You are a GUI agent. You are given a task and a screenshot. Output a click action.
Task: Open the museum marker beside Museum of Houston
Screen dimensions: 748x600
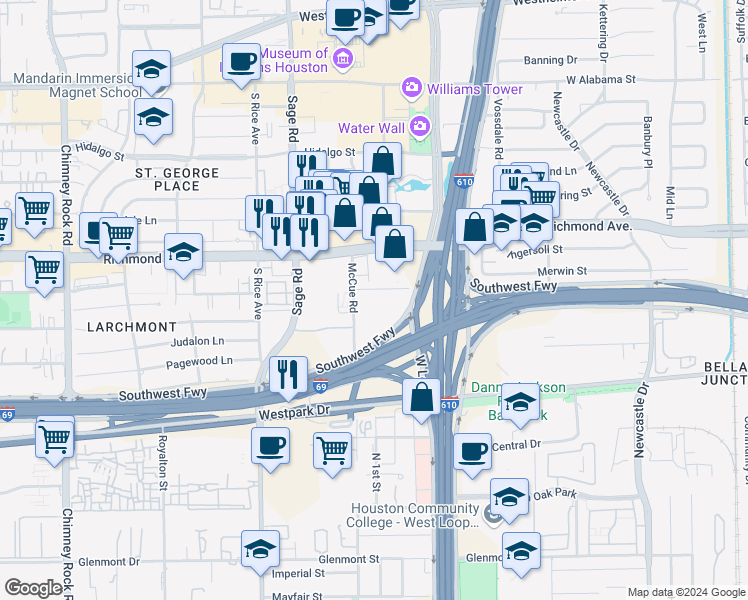342,60
